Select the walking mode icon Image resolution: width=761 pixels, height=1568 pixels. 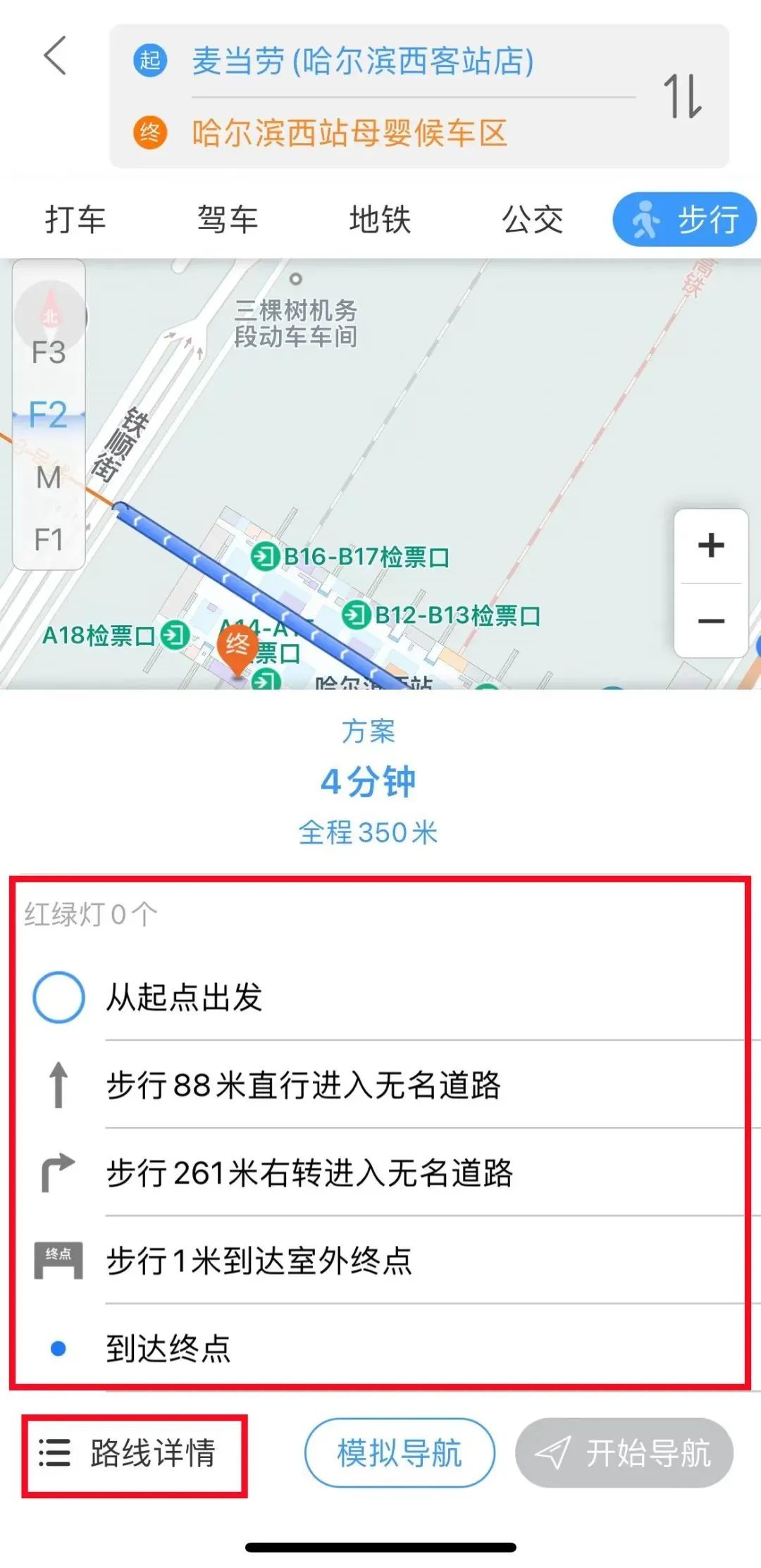[x=645, y=220]
